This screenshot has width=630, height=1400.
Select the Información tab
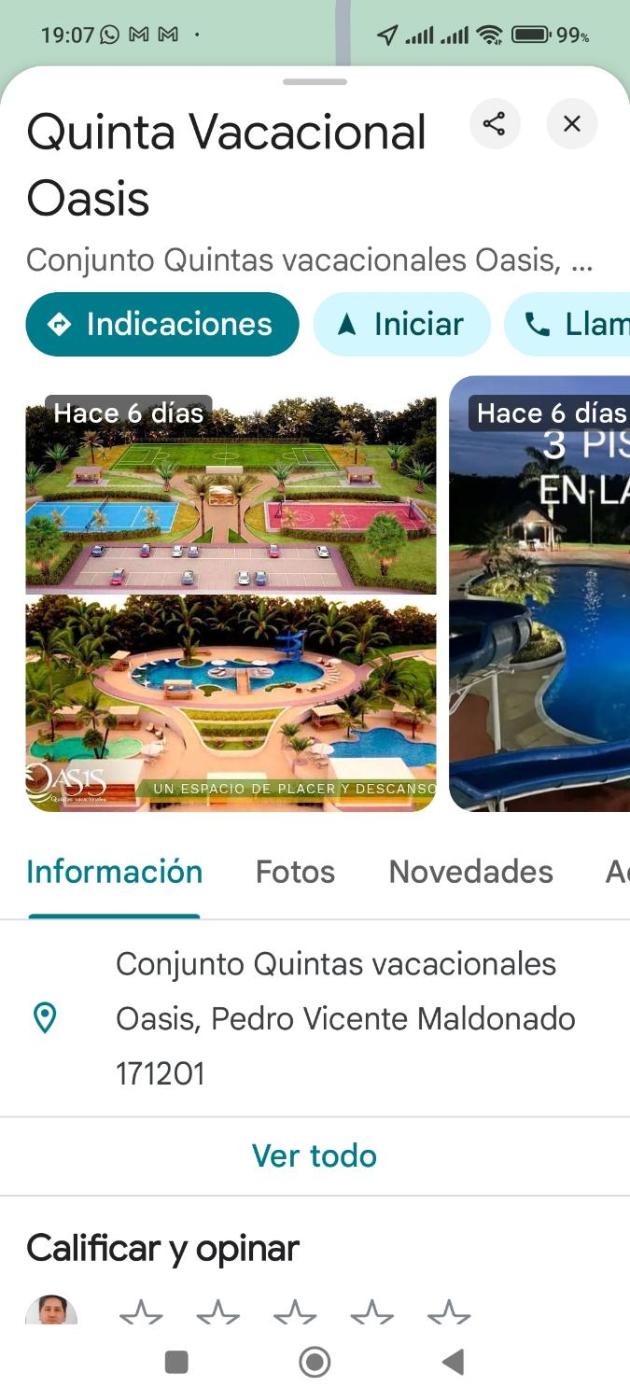pyautogui.click(x=114, y=872)
